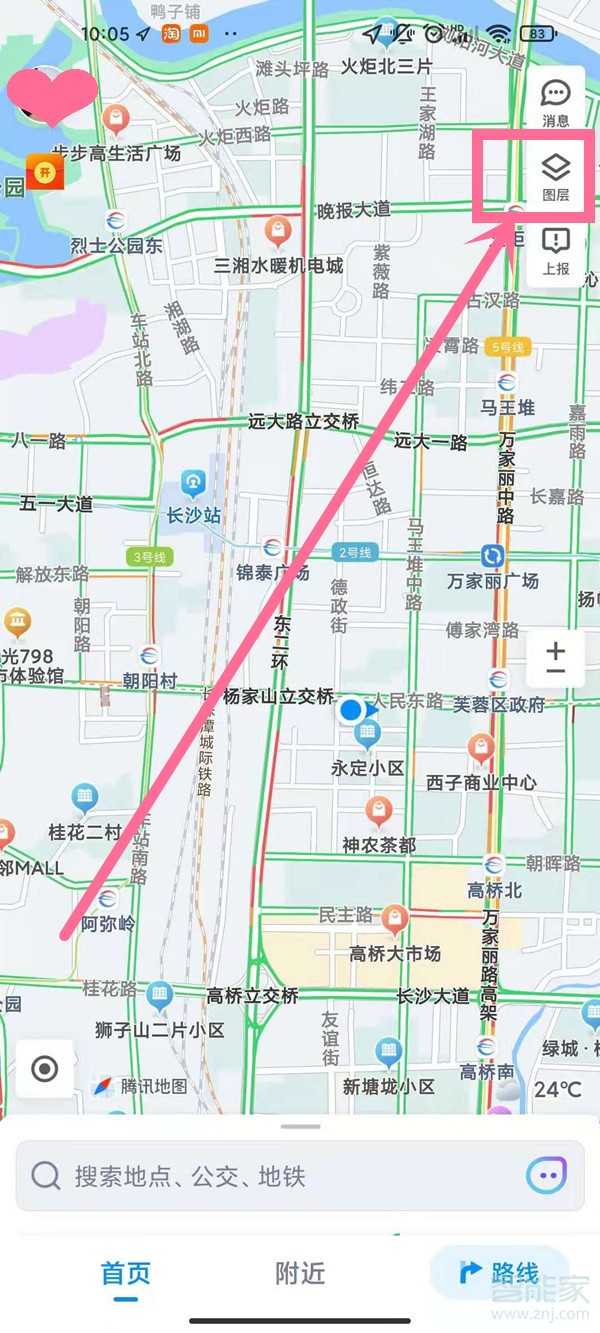Recenter the map on my location
This screenshot has height=1333, width=600.
point(45,1069)
